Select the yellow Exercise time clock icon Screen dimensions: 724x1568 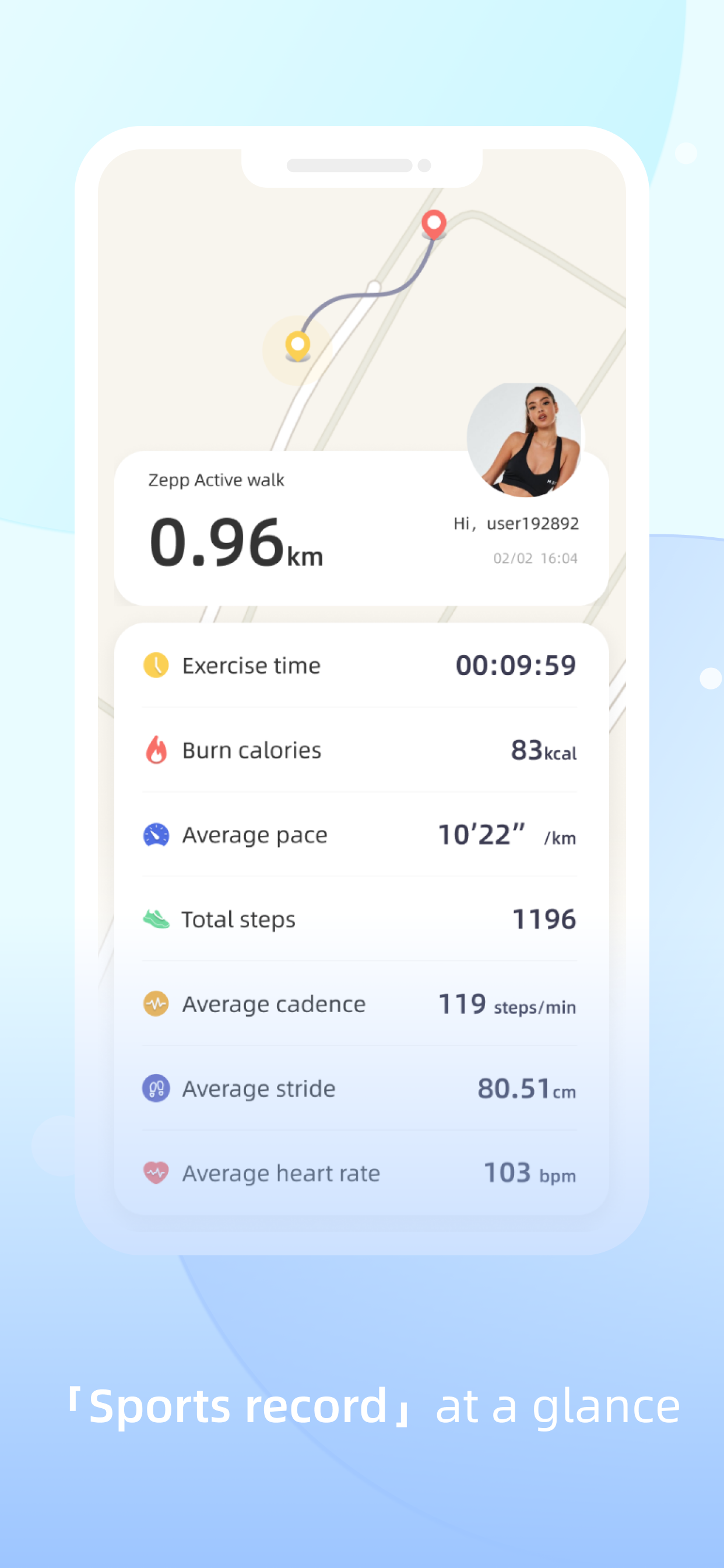156,664
